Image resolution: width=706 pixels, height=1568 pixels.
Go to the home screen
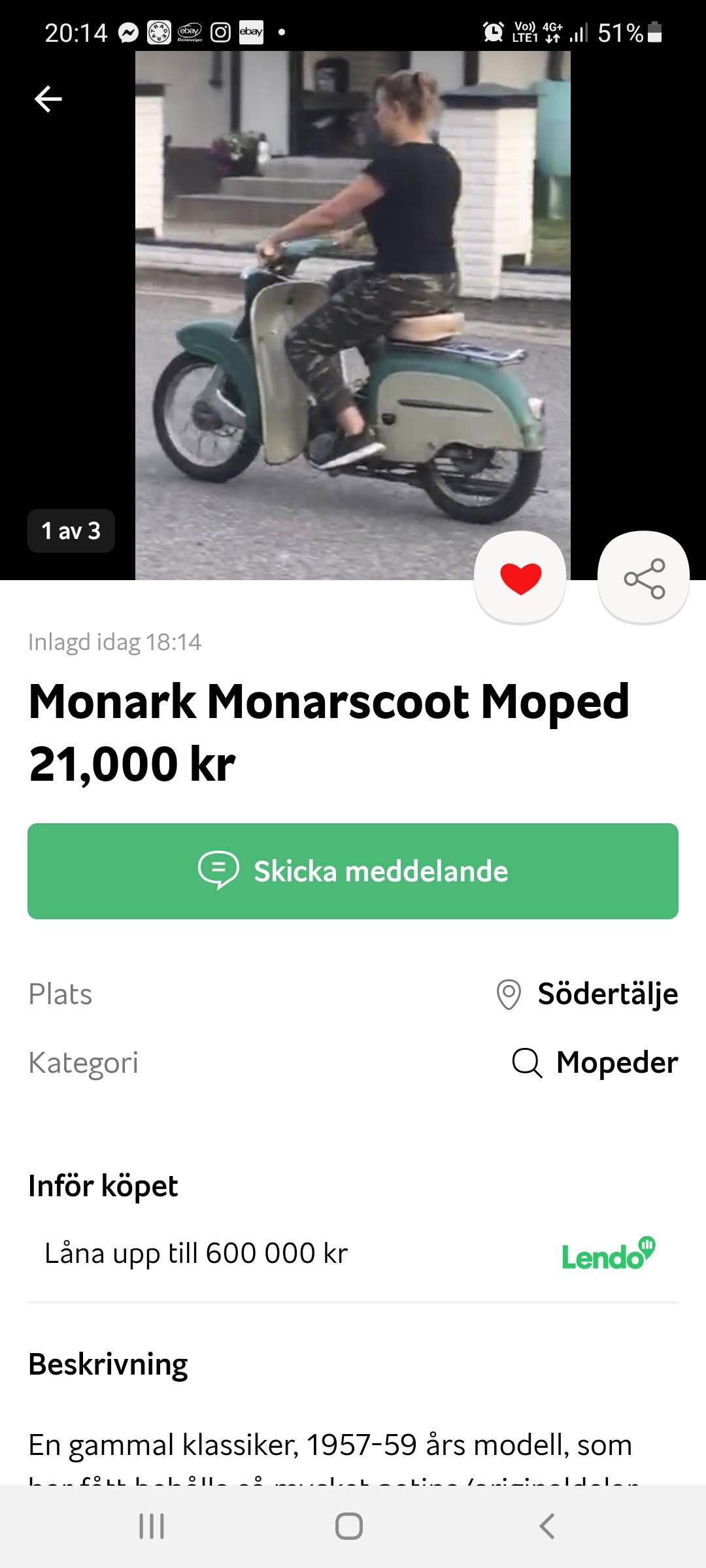click(x=349, y=1526)
